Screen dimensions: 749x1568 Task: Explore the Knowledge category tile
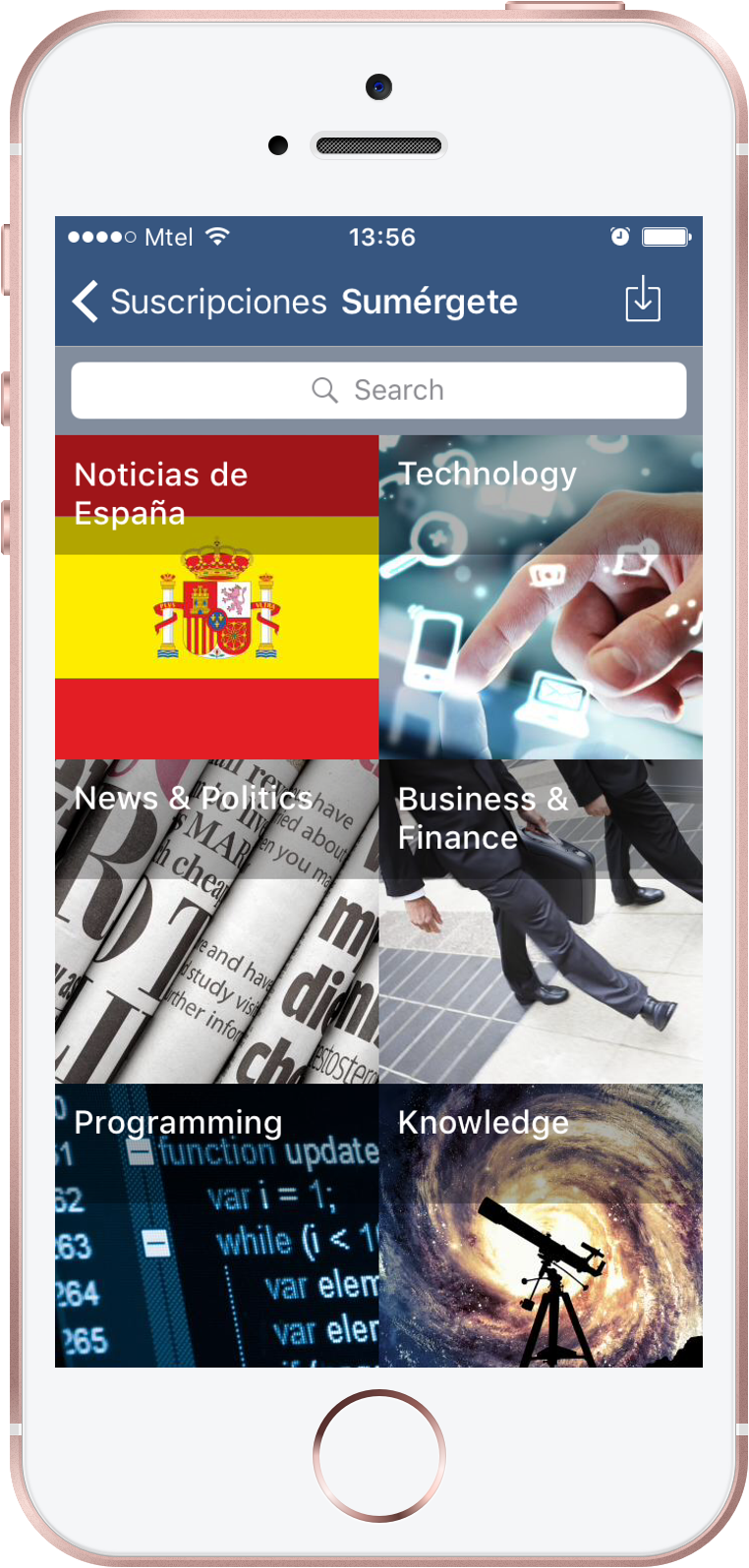pyautogui.click(x=541, y=1226)
